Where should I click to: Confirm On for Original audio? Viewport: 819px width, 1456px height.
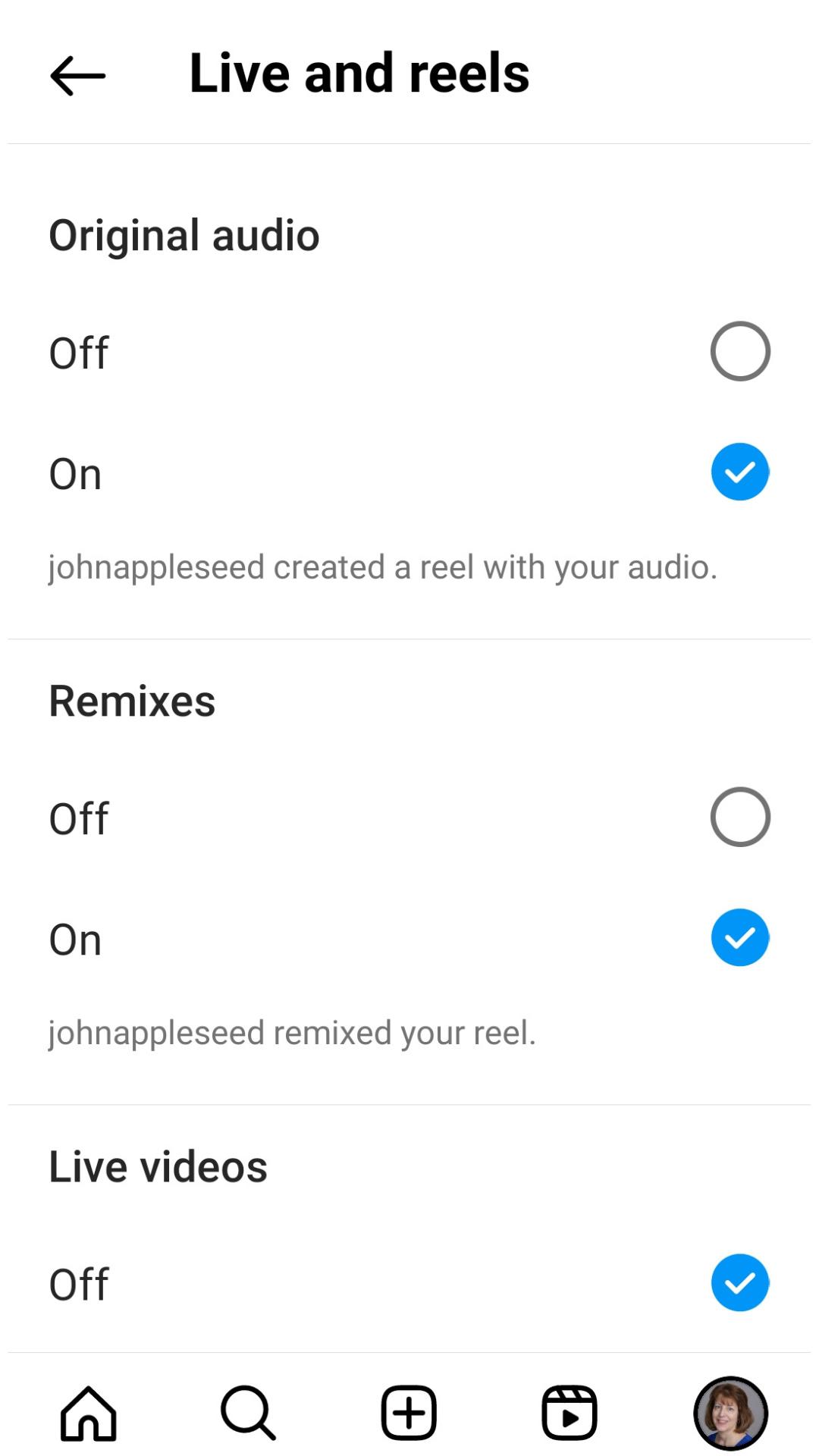coord(739,472)
